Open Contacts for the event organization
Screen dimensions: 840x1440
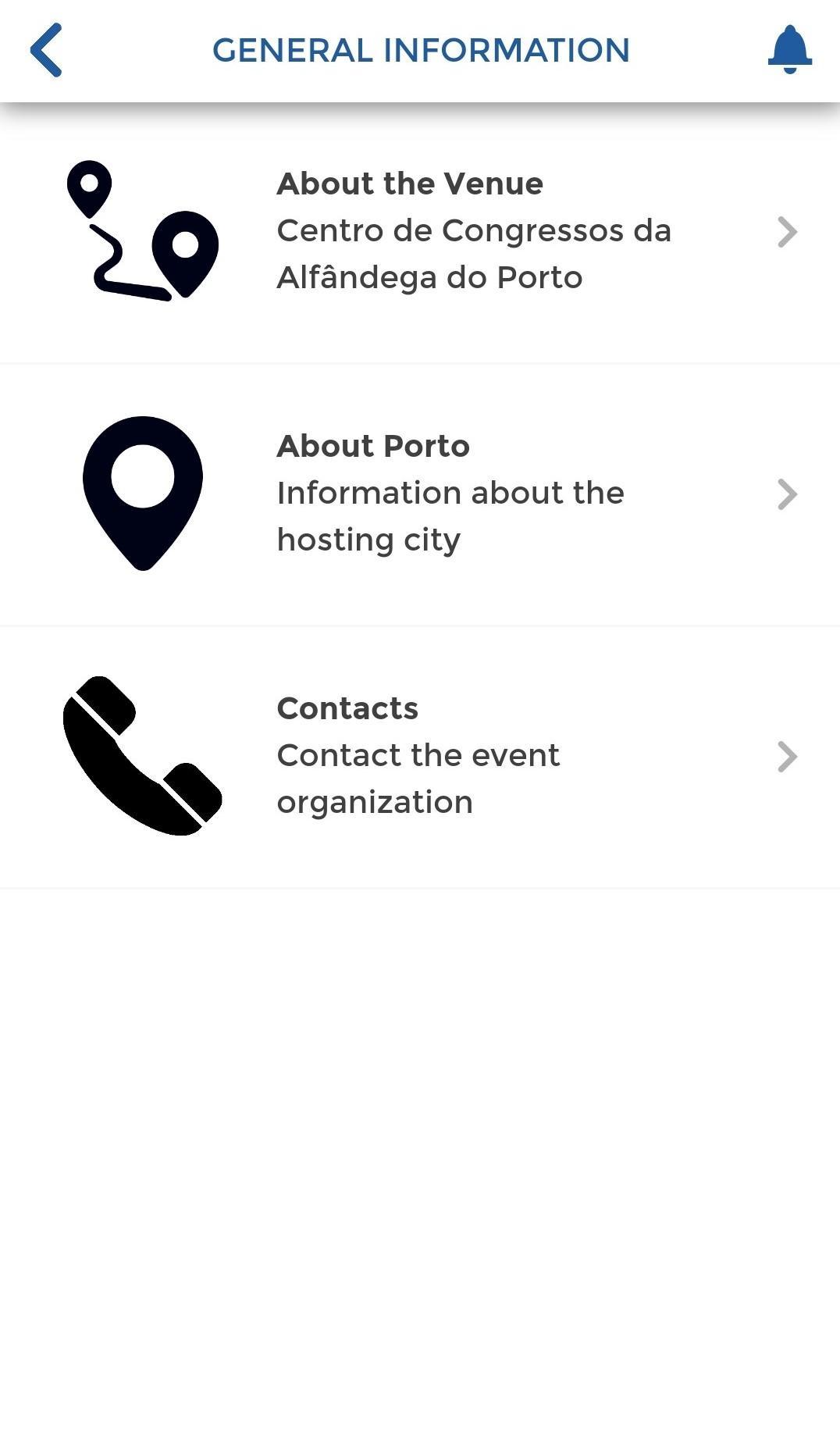pos(420,757)
